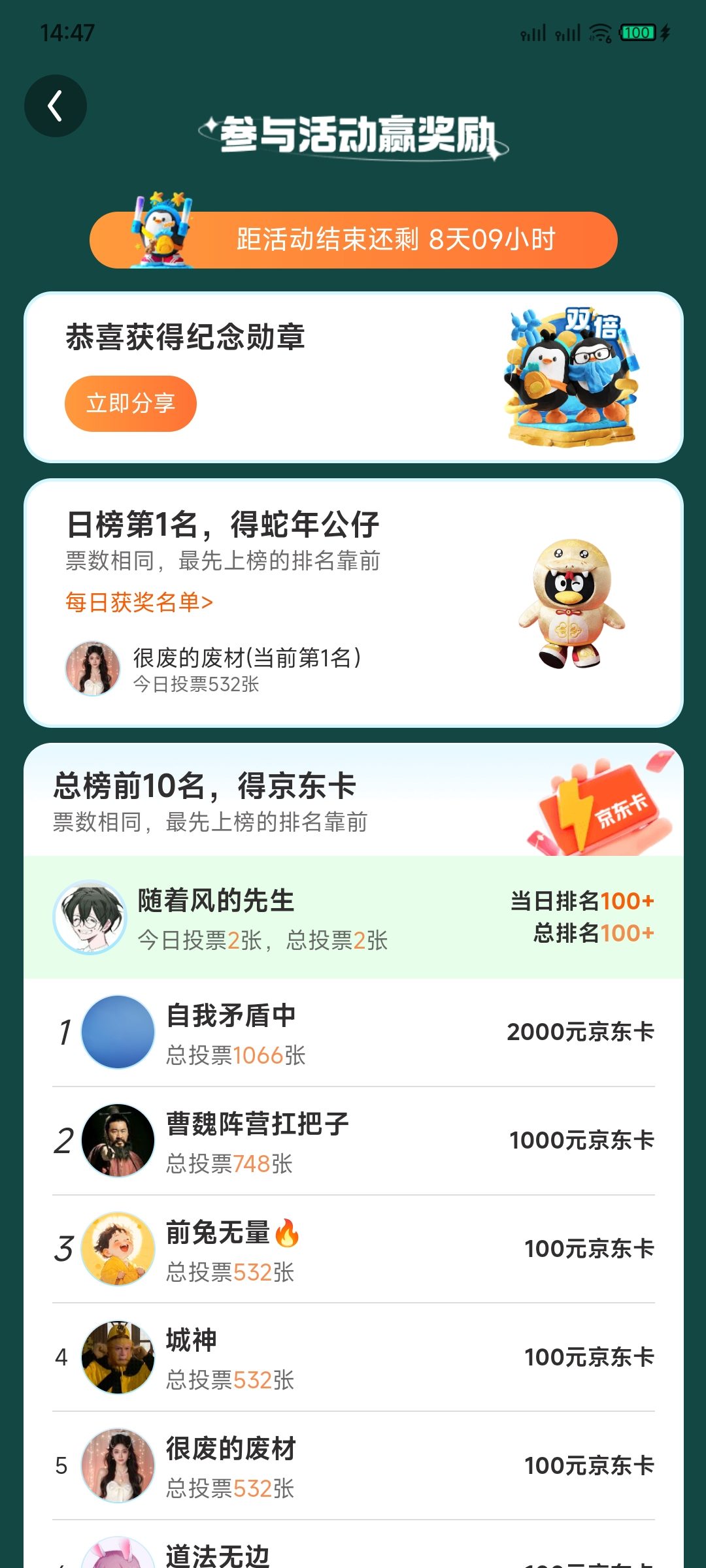The width and height of the screenshot is (706, 1568).
Task: Open the 每日获奖名单 link
Action: (139, 602)
